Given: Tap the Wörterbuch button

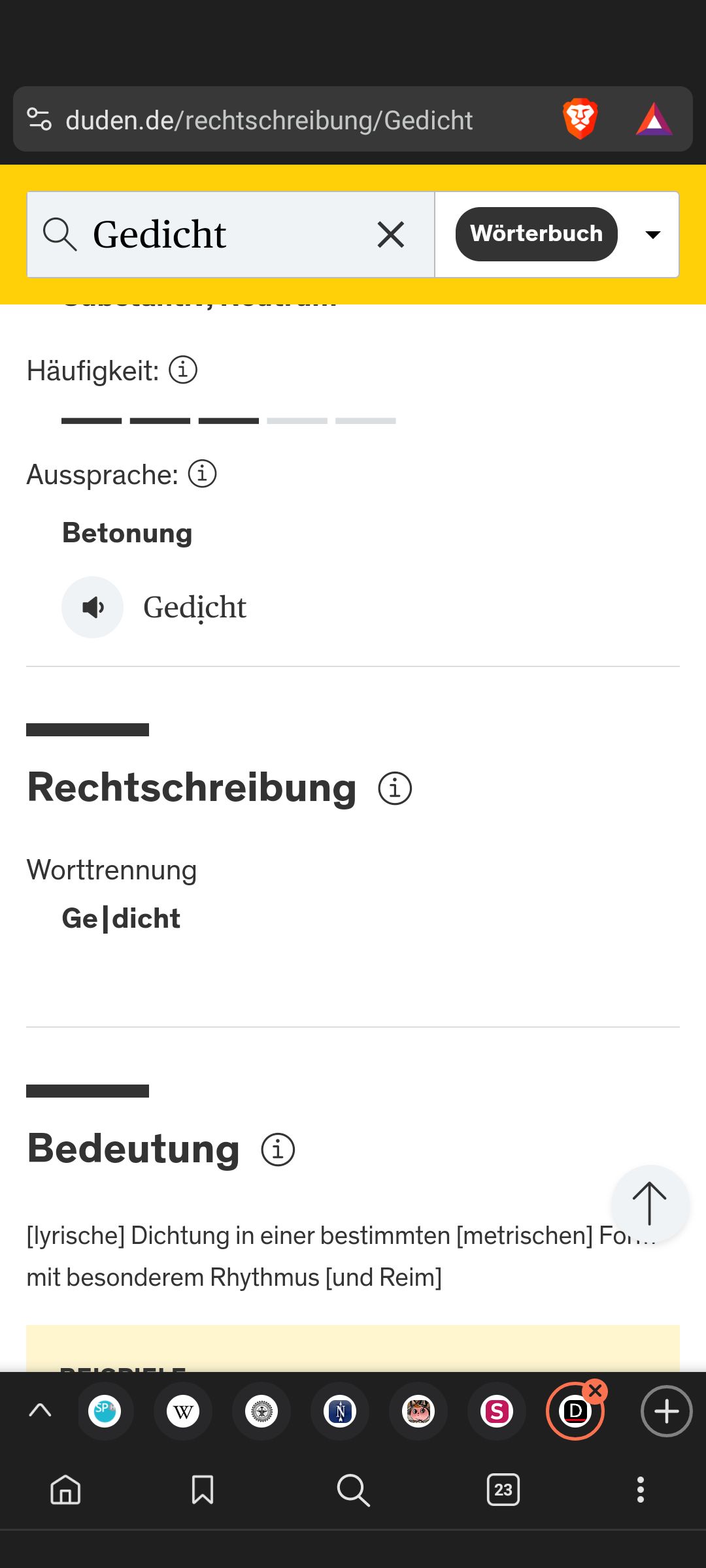Looking at the screenshot, I should [x=536, y=234].
